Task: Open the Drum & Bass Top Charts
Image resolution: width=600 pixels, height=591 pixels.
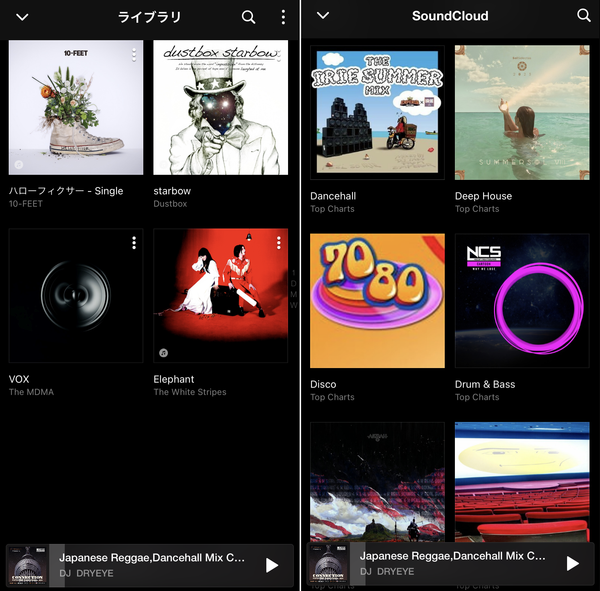Action: pyautogui.click(x=522, y=301)
